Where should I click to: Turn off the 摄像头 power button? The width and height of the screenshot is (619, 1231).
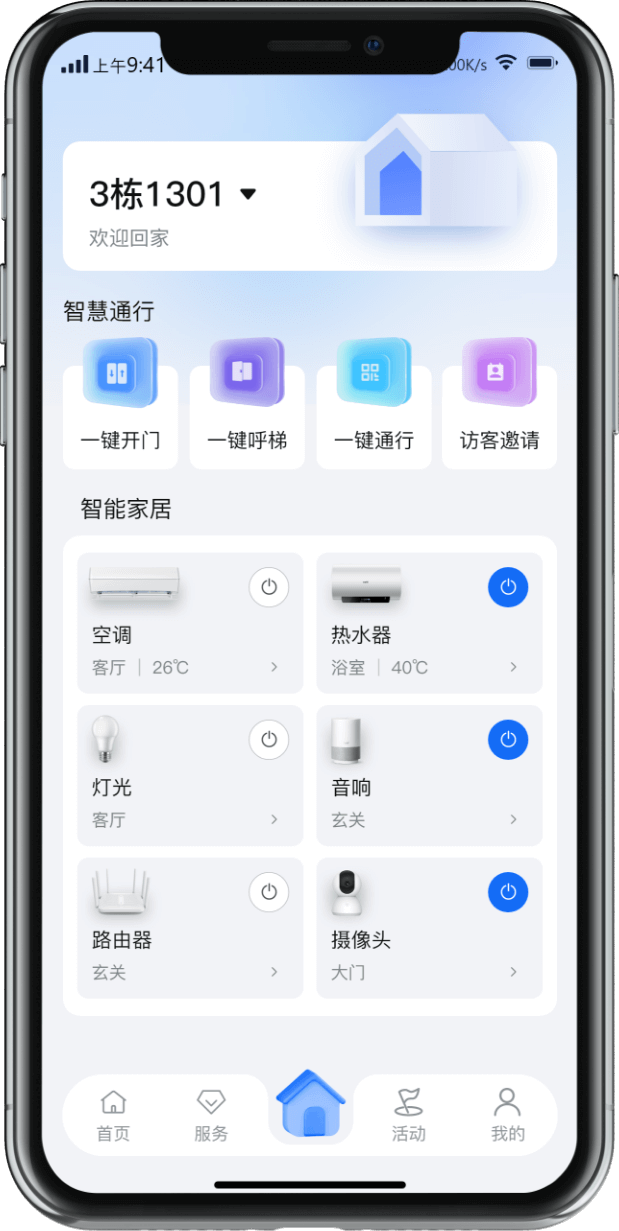point(508,891)
